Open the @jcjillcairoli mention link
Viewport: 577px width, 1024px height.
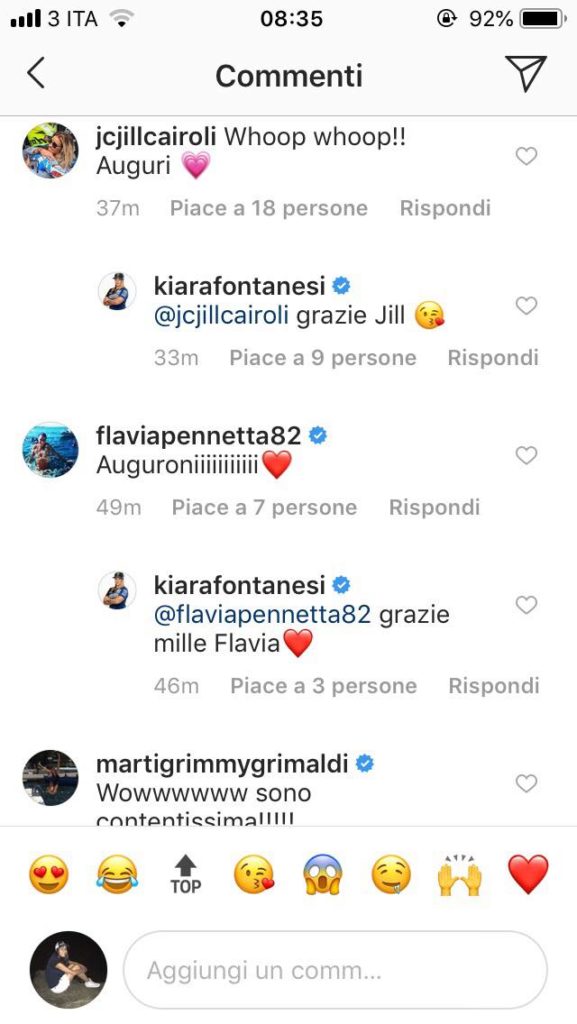pos(221,317)
